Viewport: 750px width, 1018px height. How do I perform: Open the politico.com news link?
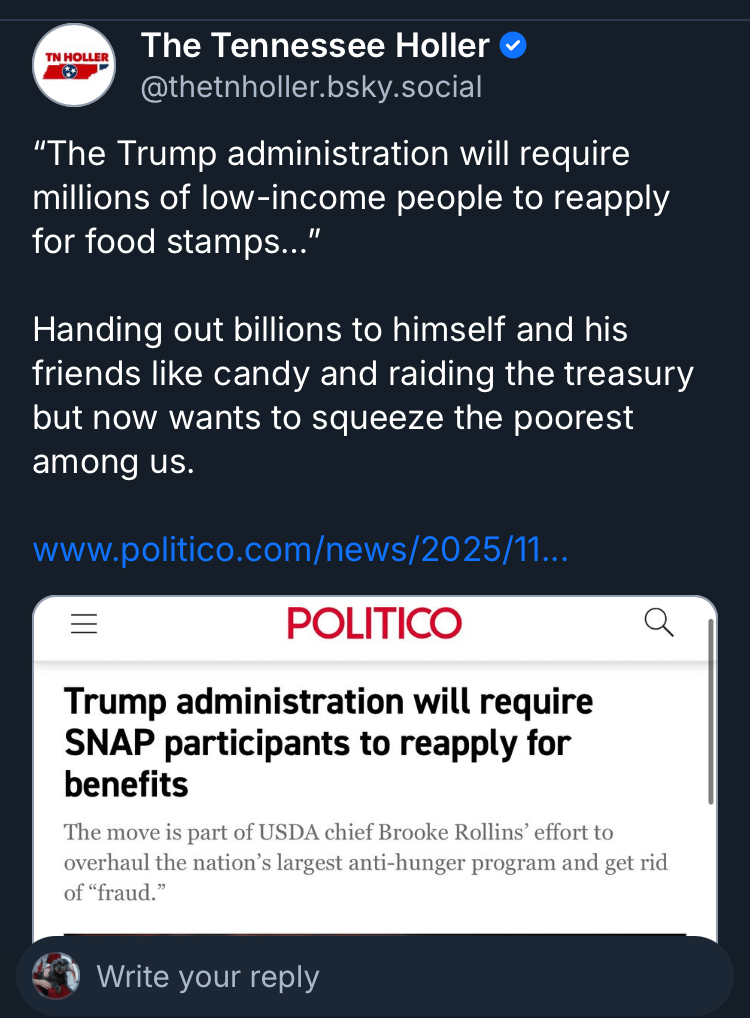[x=300, y=549]
